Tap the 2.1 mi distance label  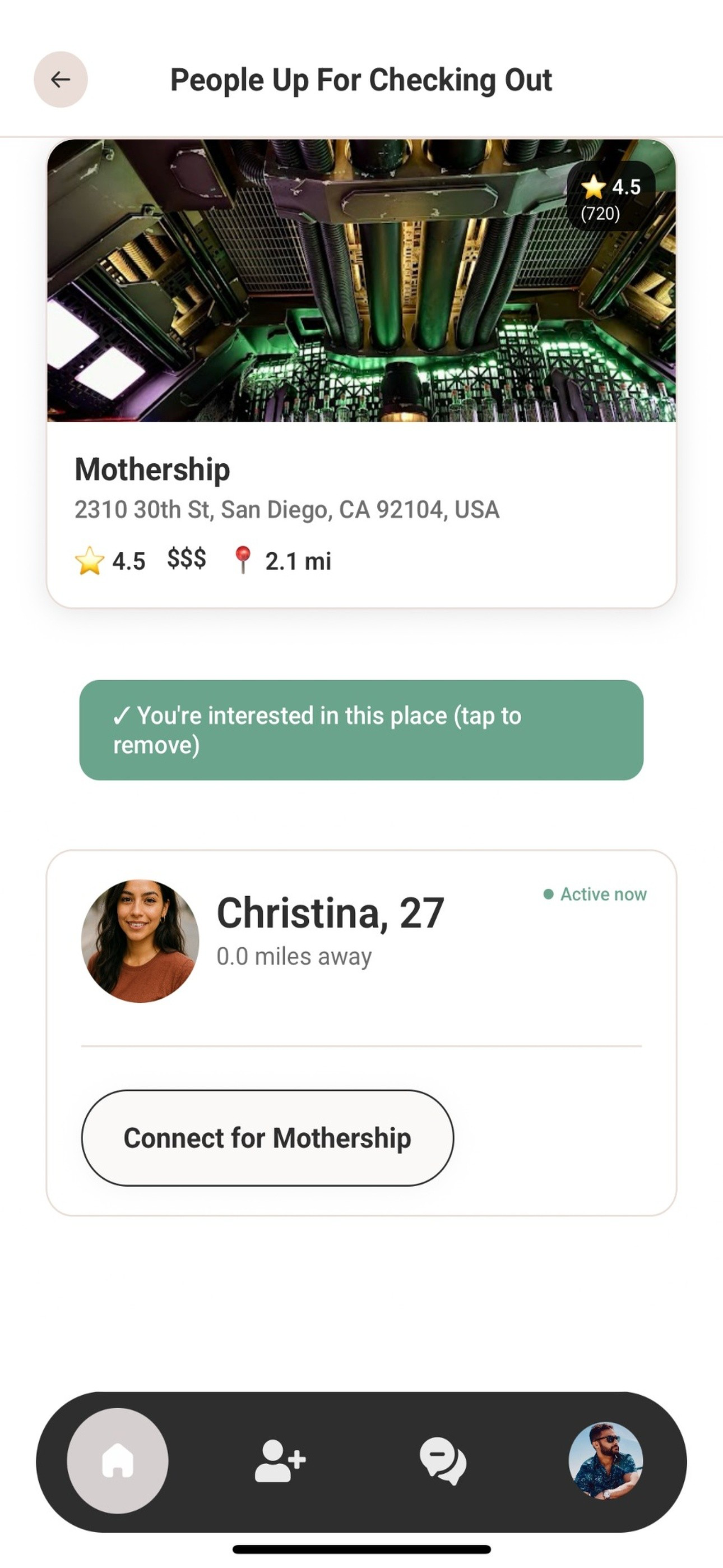click(297, 560)
